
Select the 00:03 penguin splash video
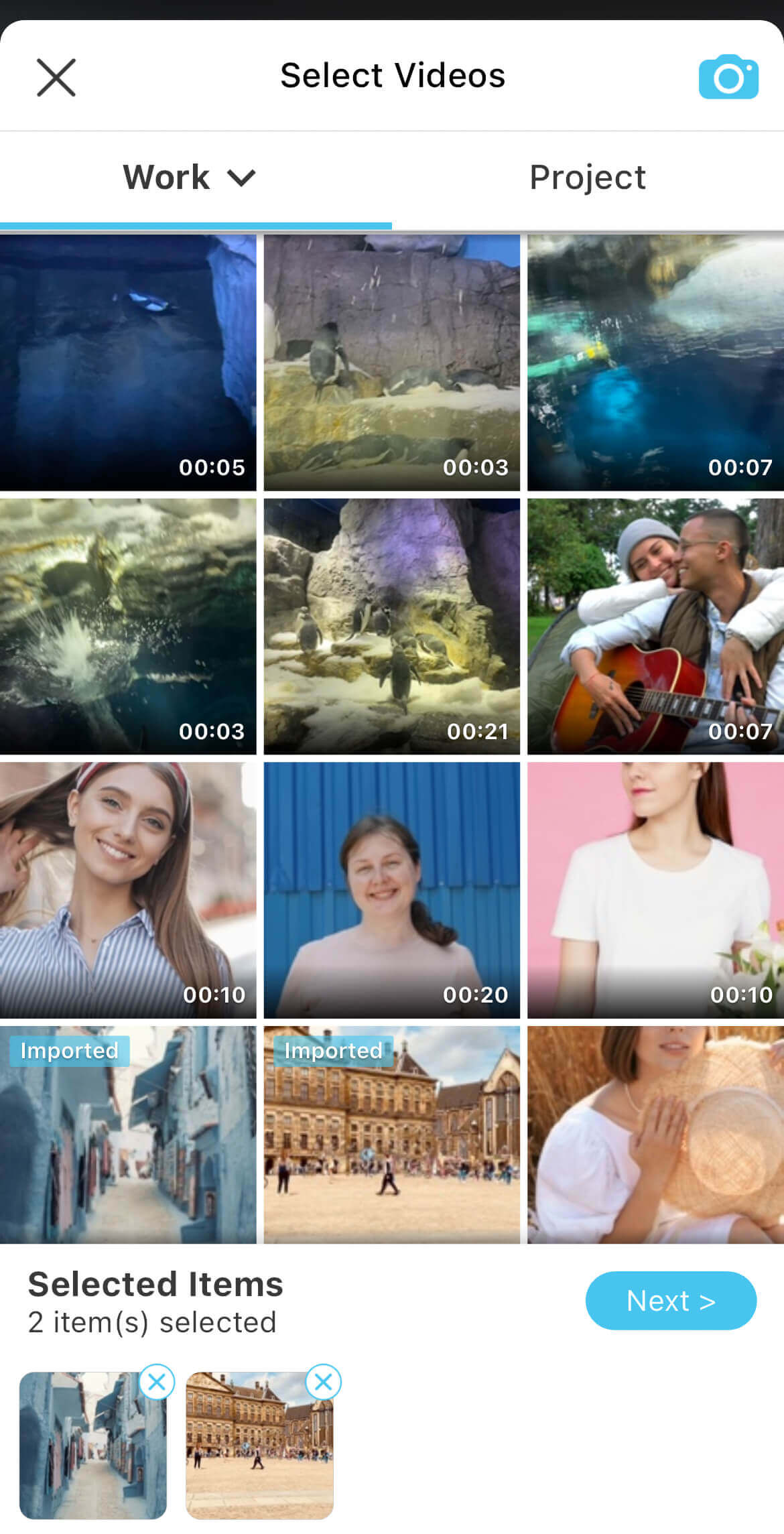[130, 623]
